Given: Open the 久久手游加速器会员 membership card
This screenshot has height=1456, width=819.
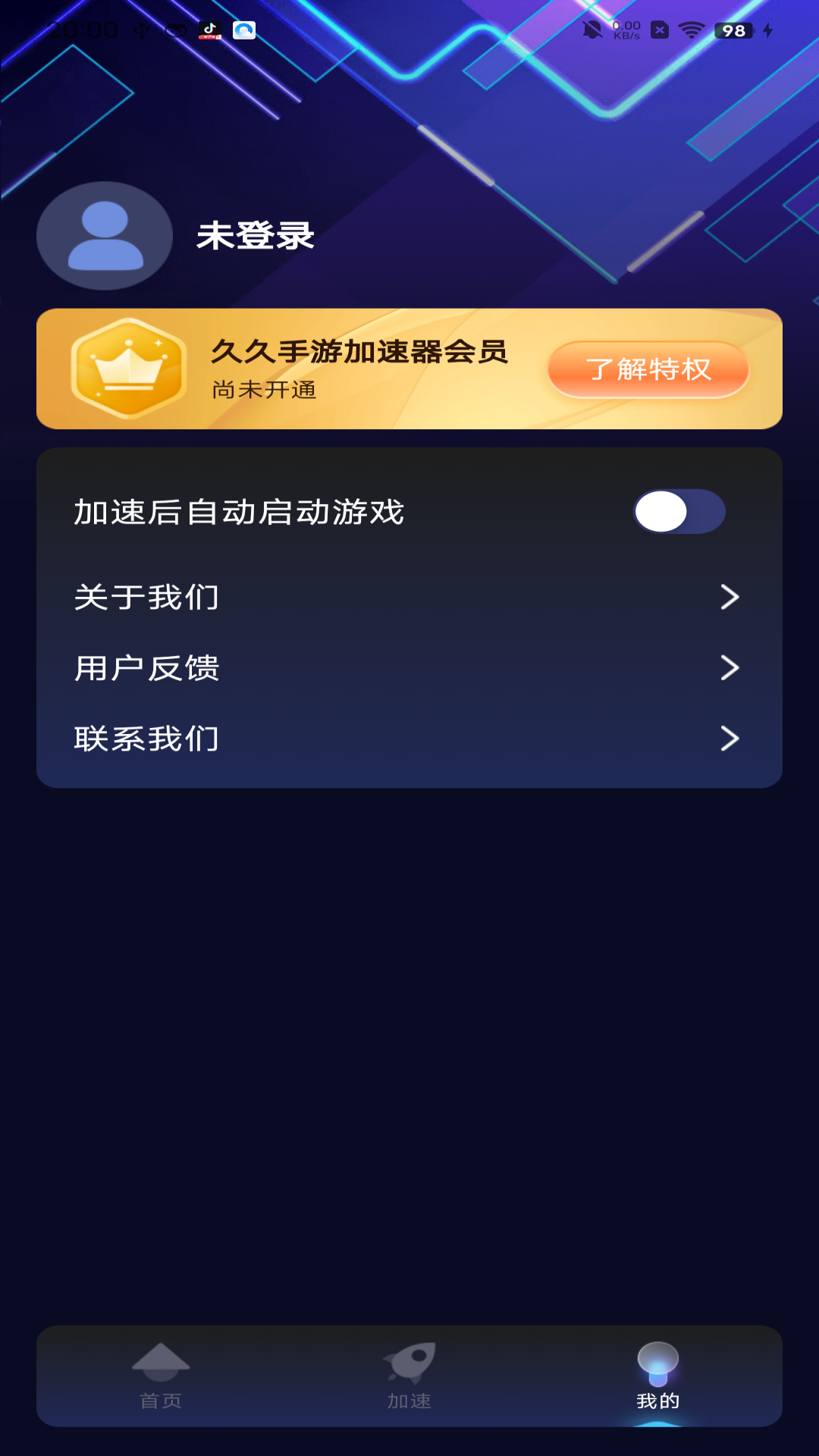Looking at the screenshot, I should pyautogui.click(x=359, y=369).
